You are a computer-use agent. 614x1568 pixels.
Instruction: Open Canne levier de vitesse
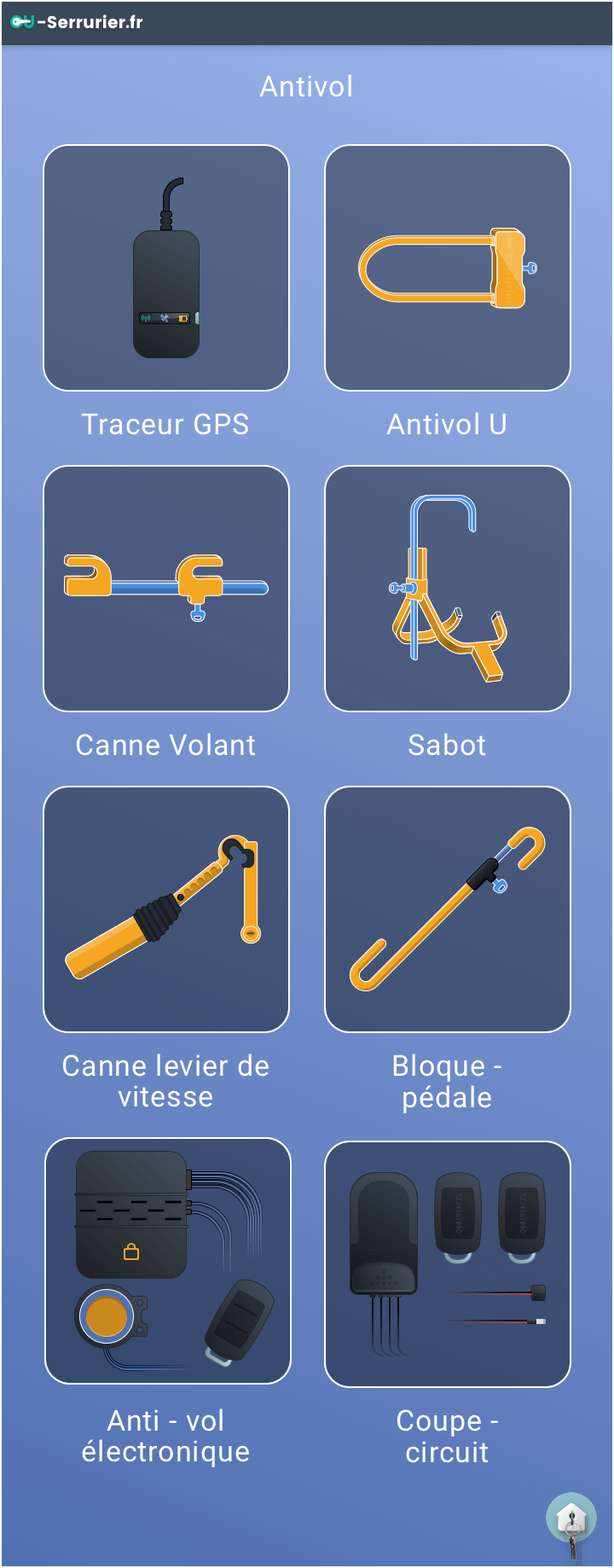[x=166, y=909]
